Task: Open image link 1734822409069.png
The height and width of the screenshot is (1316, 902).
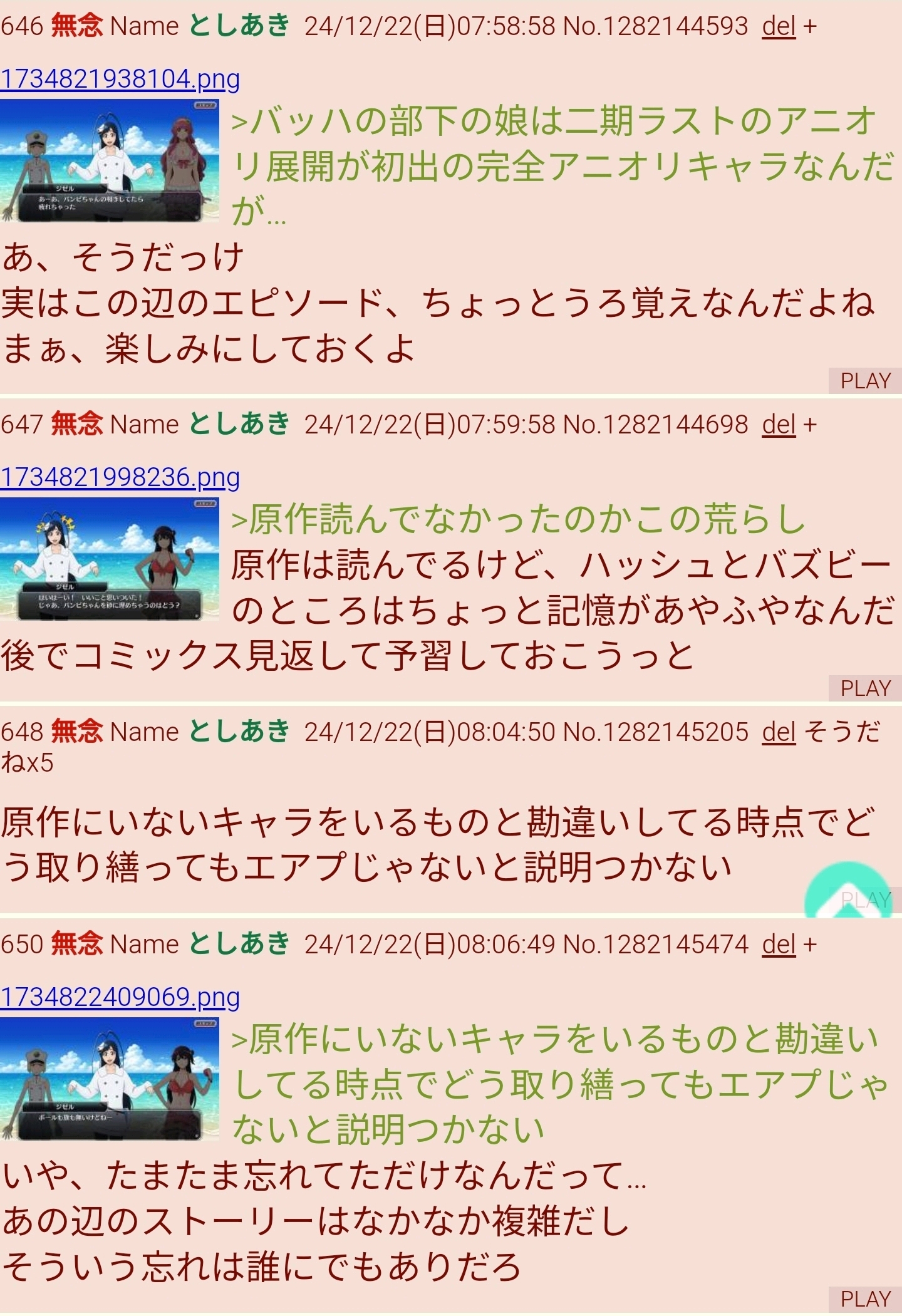Action: pos(120,997)
